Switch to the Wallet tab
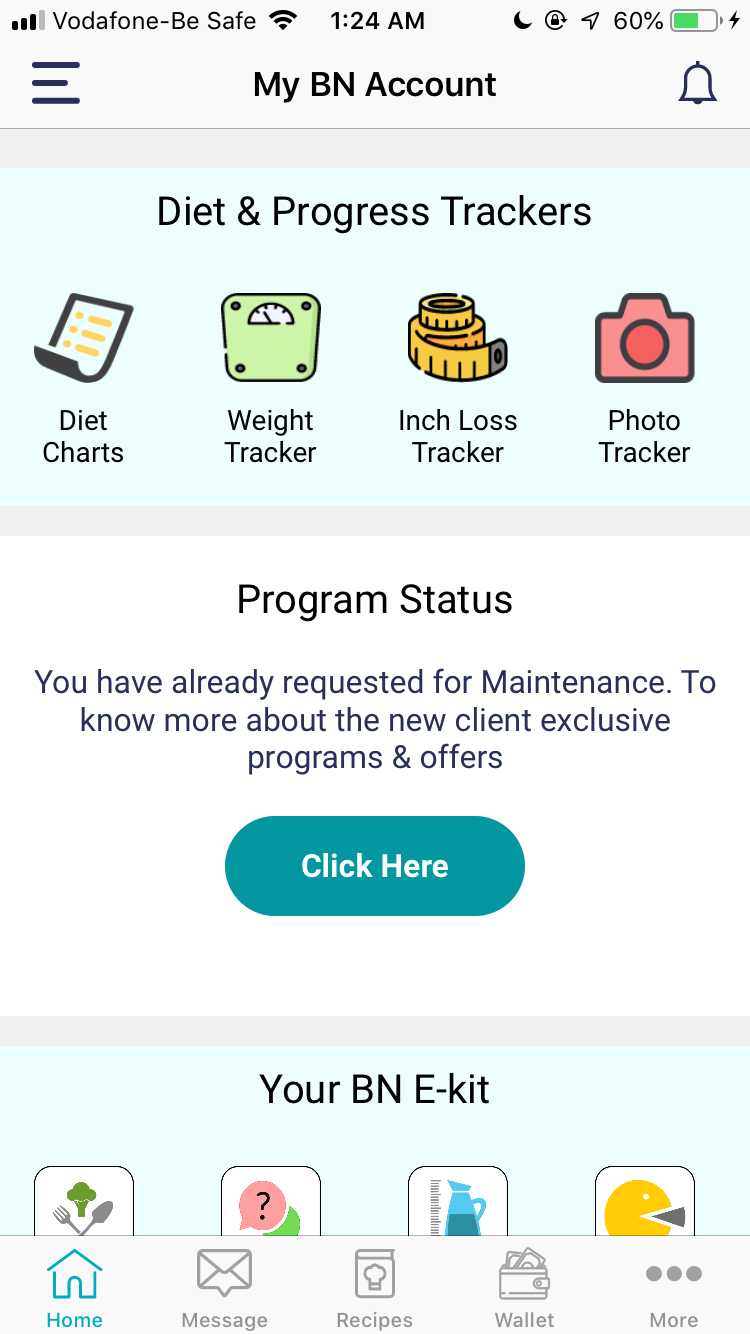 pos(525,1288)
